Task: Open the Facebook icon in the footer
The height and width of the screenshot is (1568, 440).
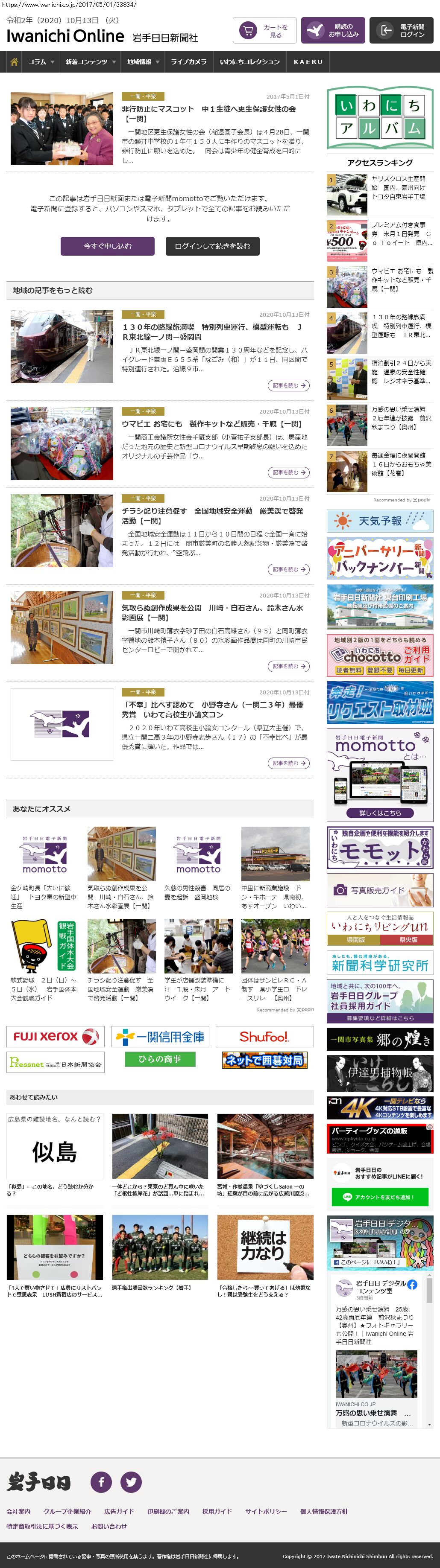Action: 101,1482
